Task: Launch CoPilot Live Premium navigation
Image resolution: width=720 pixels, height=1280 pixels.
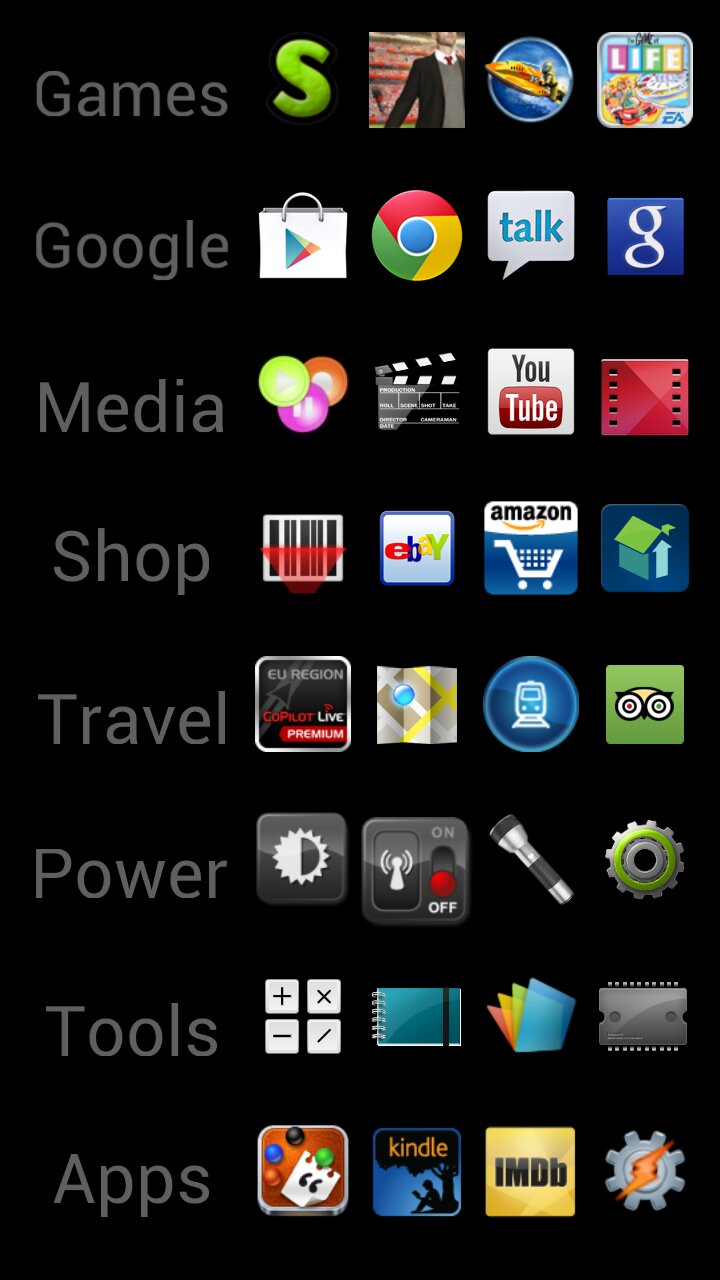Action: click(x=303, y=704)
